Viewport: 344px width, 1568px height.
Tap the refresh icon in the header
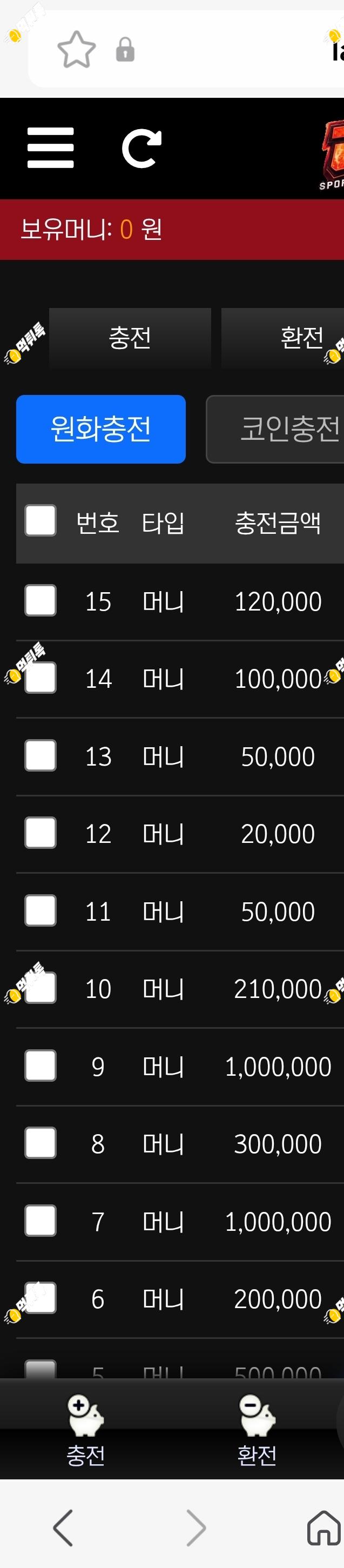(x=142, y=148)
